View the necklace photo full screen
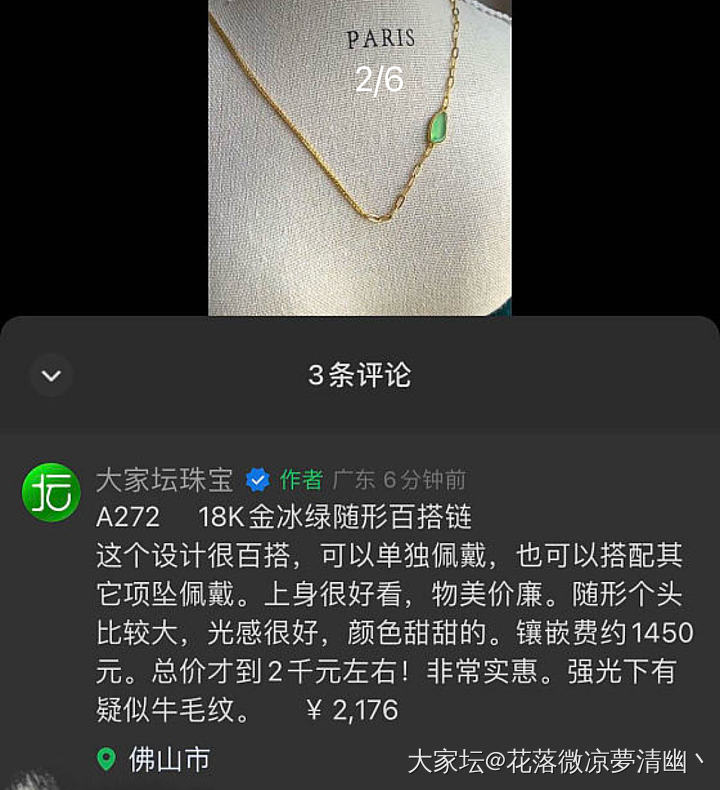This screenshot has height=790, width=720. [359, 160]
